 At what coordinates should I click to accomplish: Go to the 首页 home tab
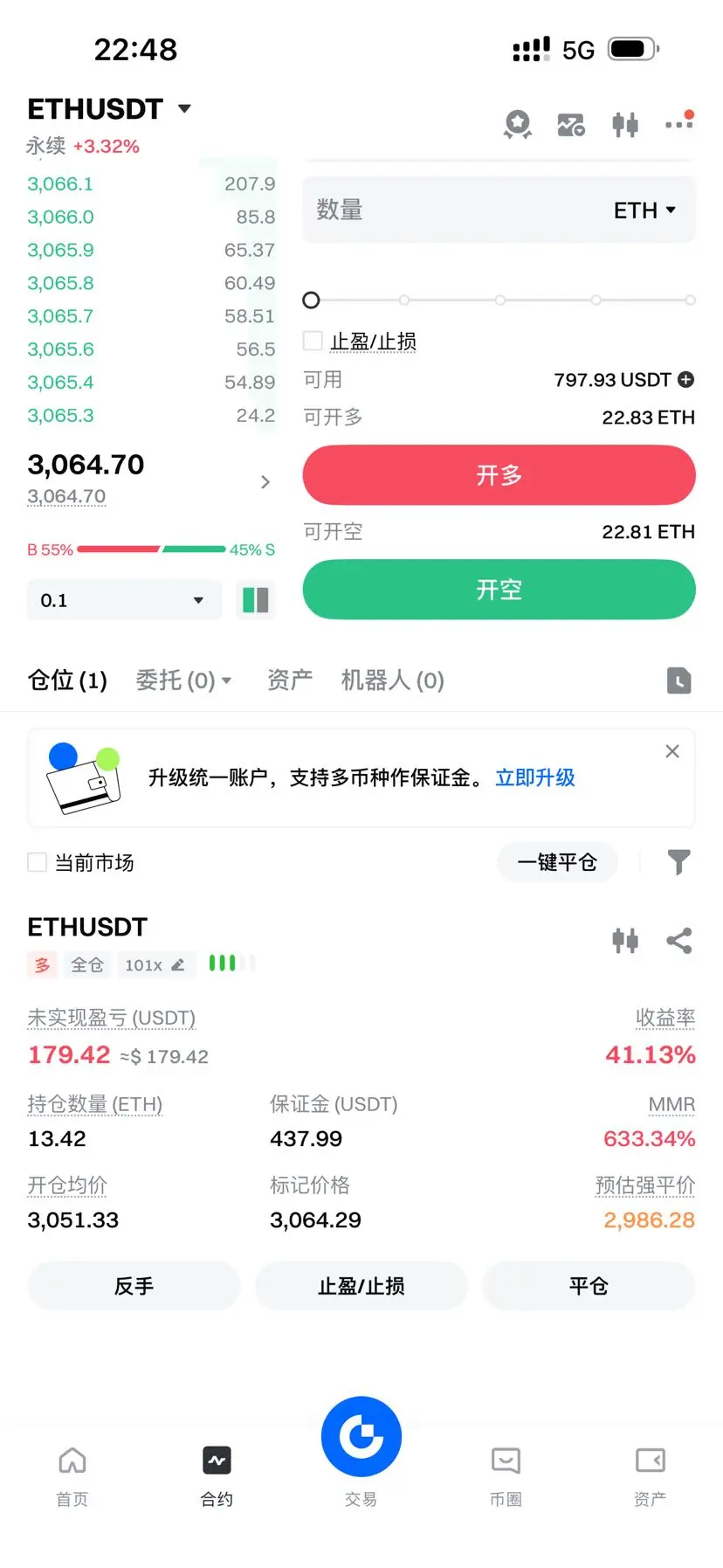coord(72,1474)
